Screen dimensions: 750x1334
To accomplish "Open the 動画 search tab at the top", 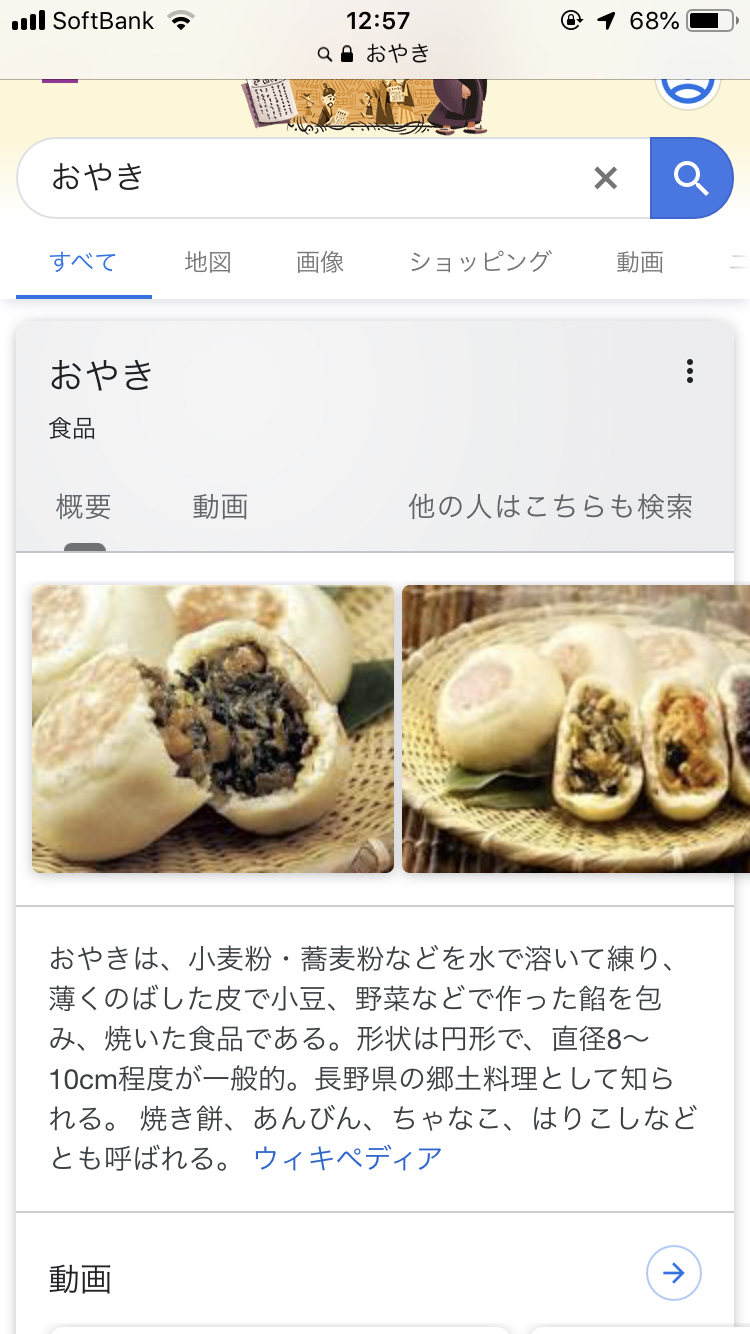I will (x=640, y=262).
